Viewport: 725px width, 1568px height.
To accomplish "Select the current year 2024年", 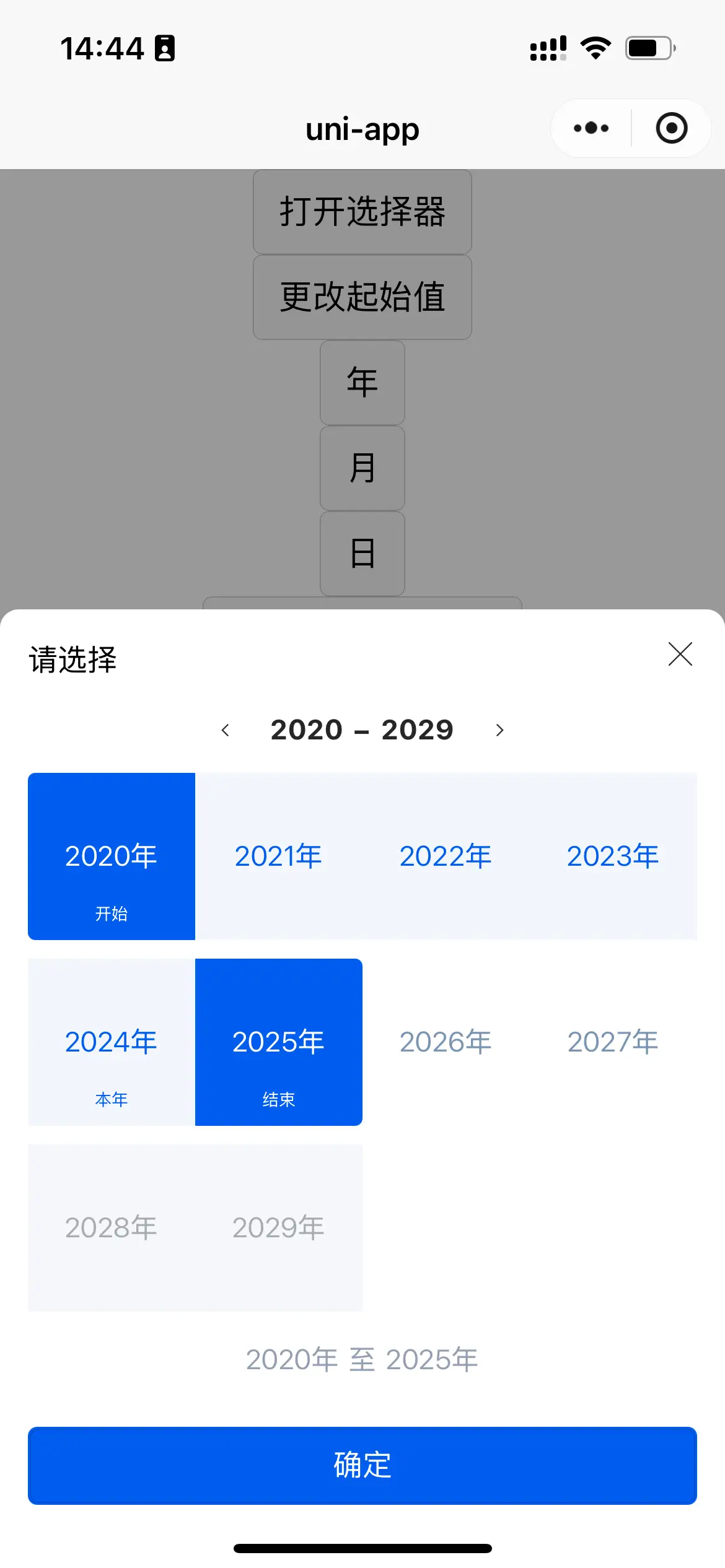I will pos(112,1042).
